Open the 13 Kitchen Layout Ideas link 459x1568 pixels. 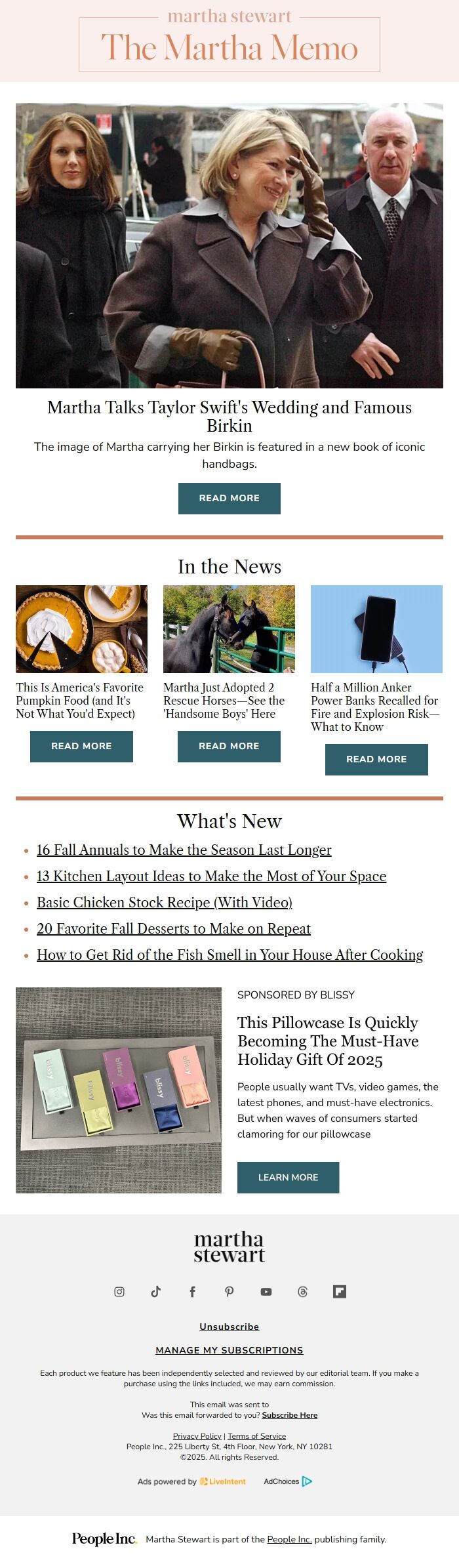tap(211, 876)
